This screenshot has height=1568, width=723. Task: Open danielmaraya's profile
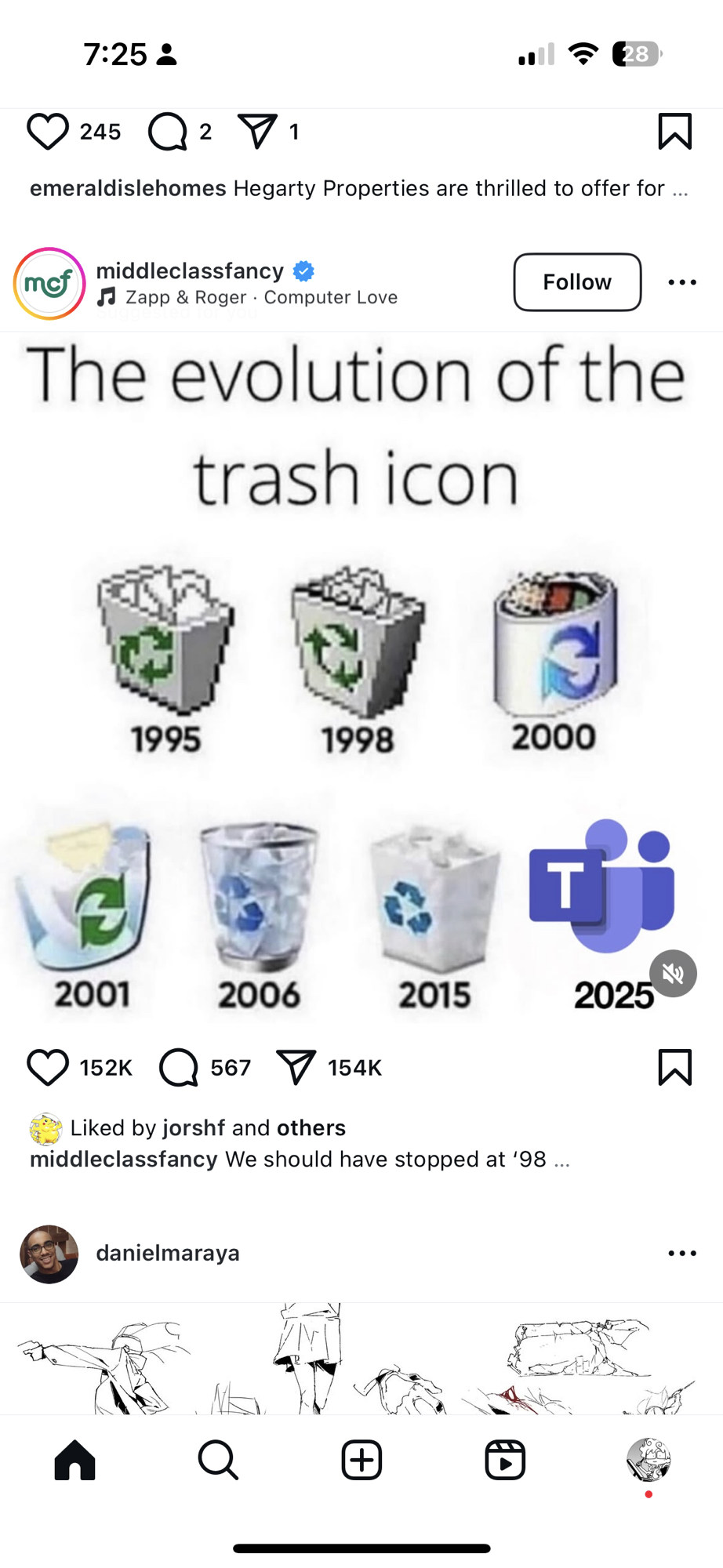tap(167, 1253)
